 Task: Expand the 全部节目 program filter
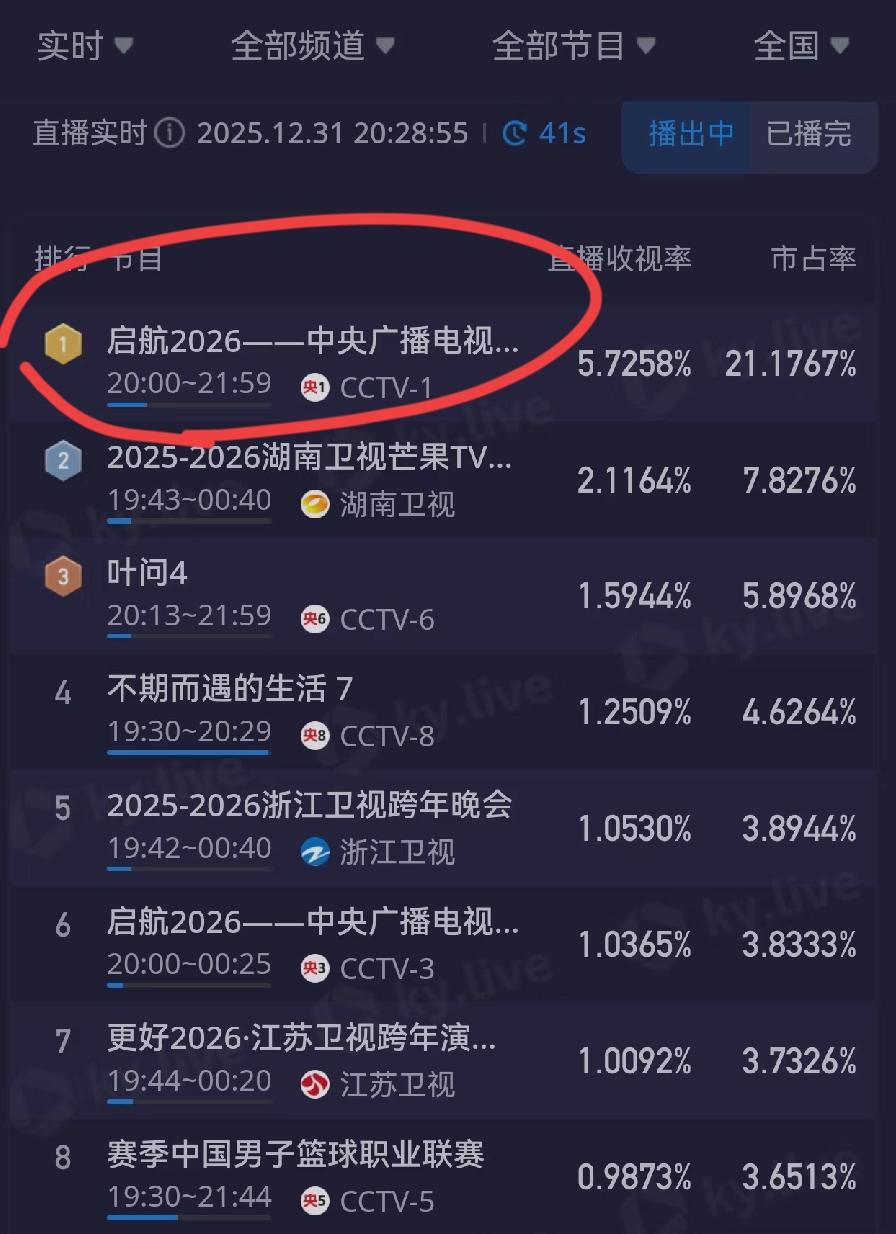point(574,46)
